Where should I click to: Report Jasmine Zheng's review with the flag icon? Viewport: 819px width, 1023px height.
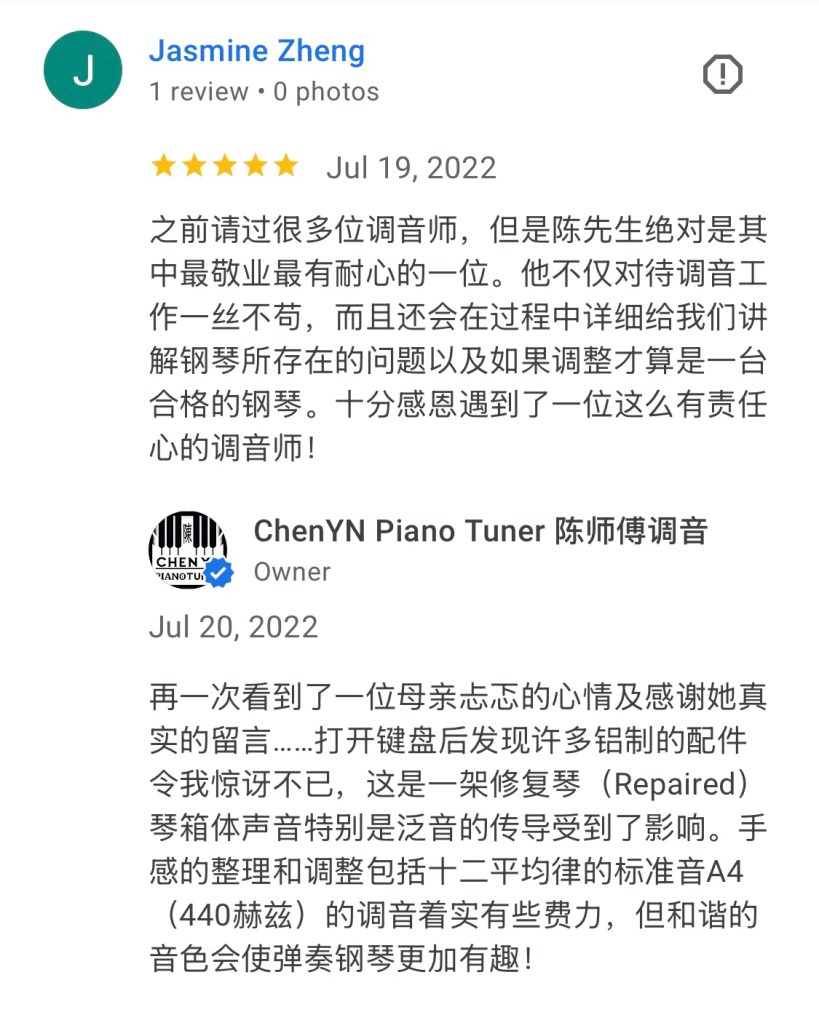722,74
